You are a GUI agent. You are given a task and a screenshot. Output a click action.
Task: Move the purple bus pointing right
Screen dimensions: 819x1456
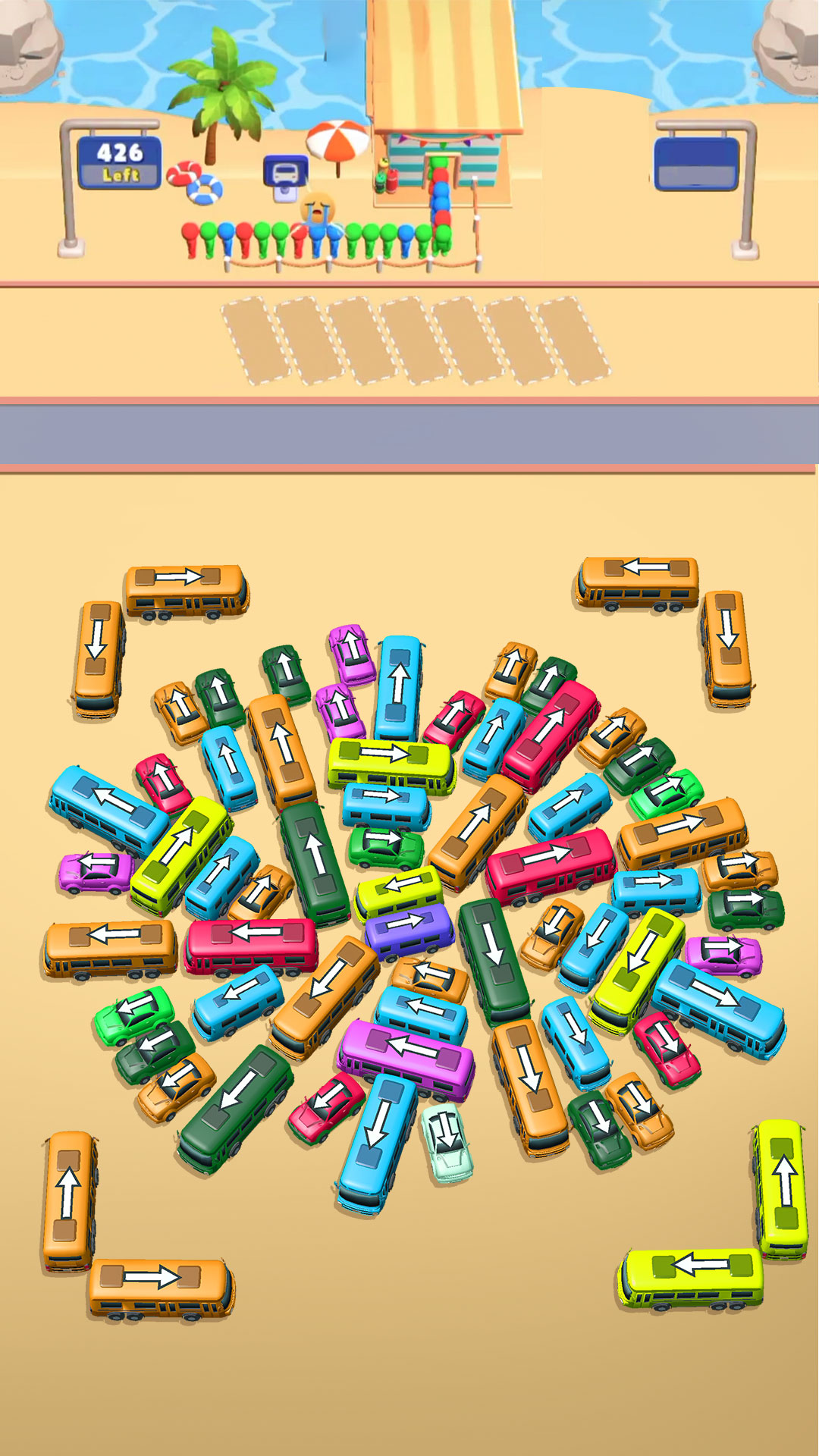409,928
